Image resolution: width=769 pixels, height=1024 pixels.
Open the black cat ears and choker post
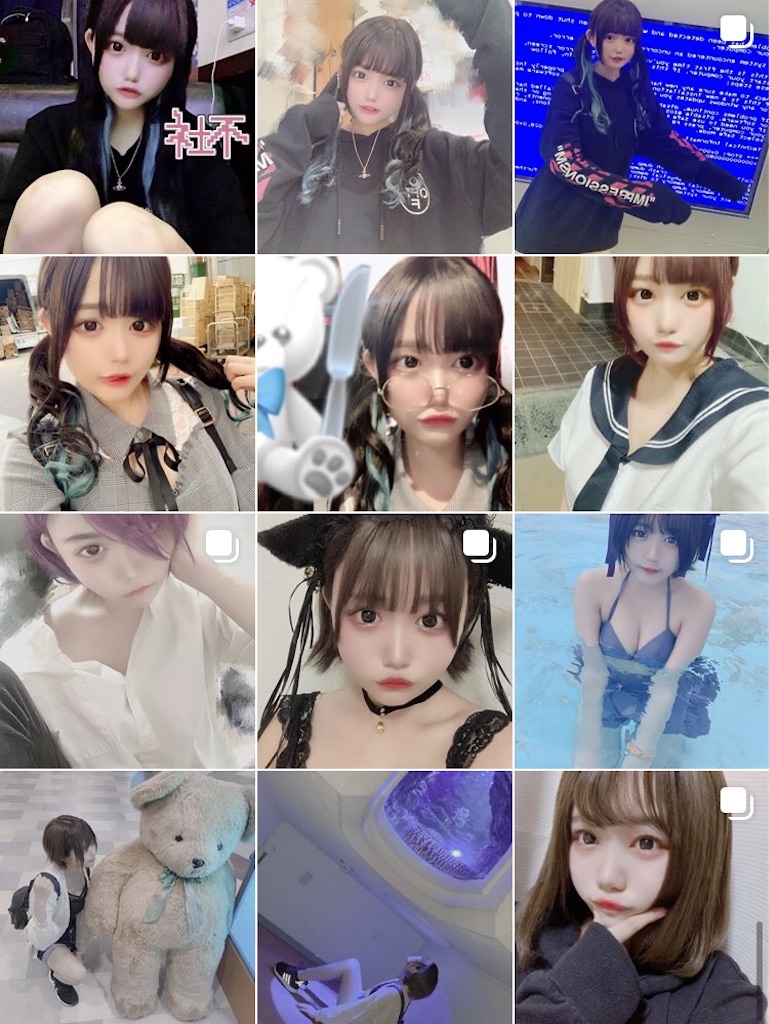tap(384, 640)
